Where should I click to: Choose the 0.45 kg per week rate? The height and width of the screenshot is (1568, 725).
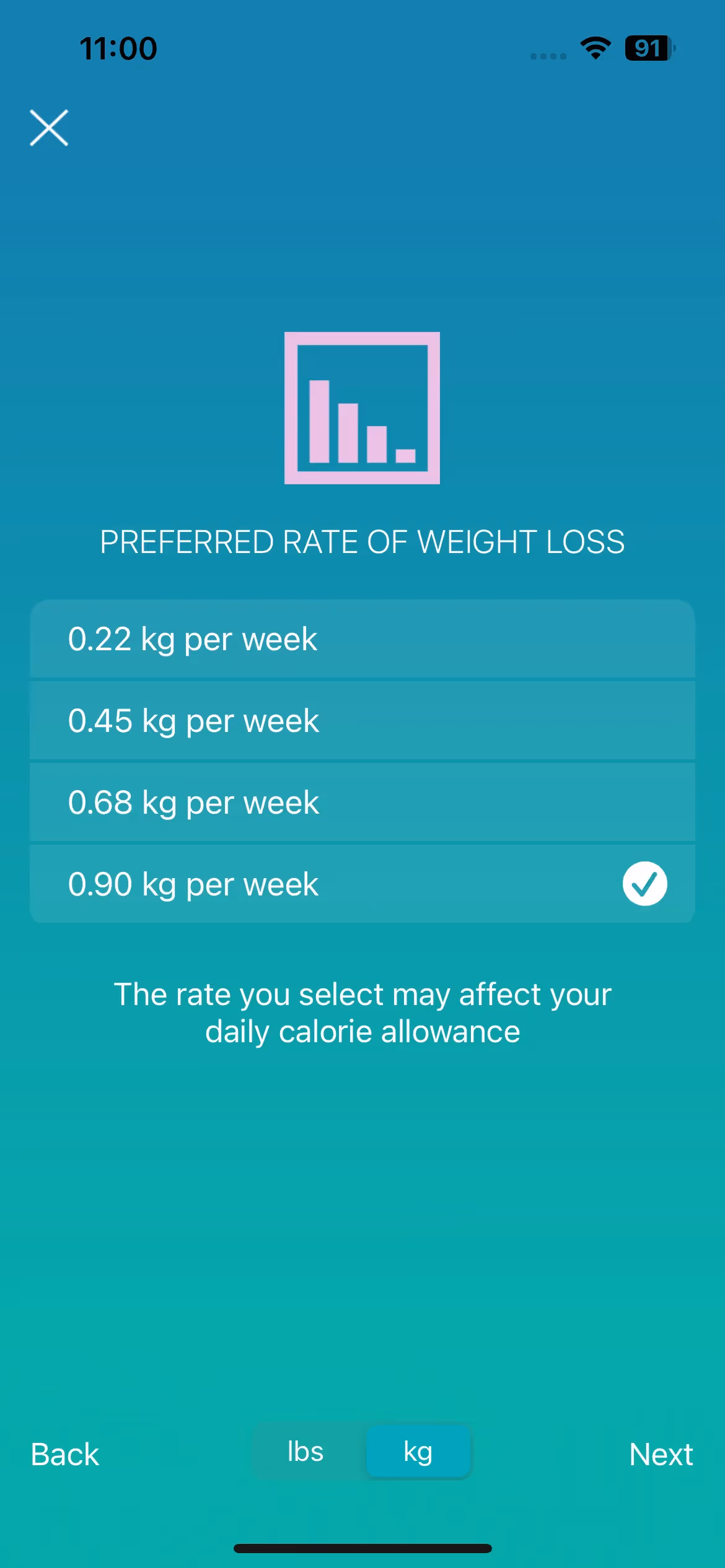click(362, 721)
